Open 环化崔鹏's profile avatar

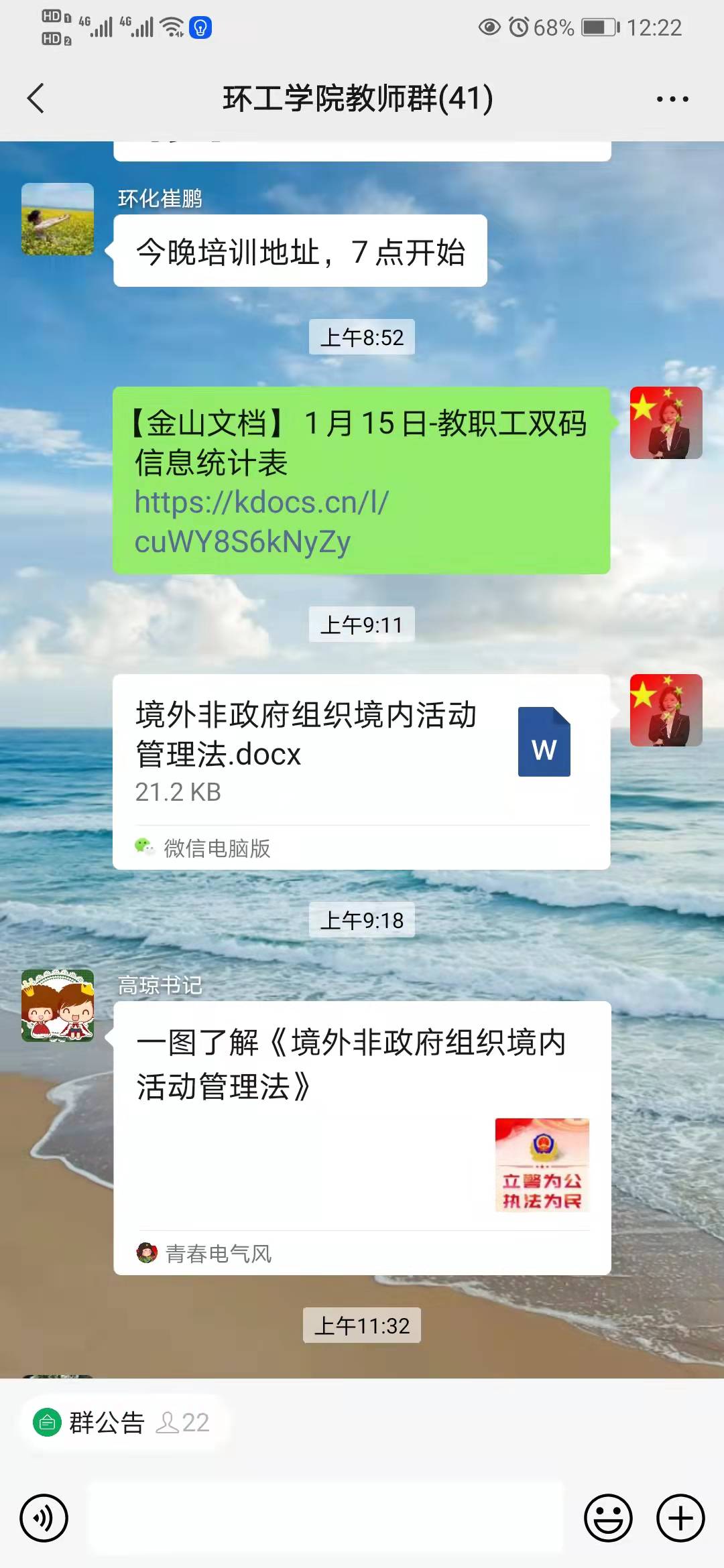coord(58,219)
